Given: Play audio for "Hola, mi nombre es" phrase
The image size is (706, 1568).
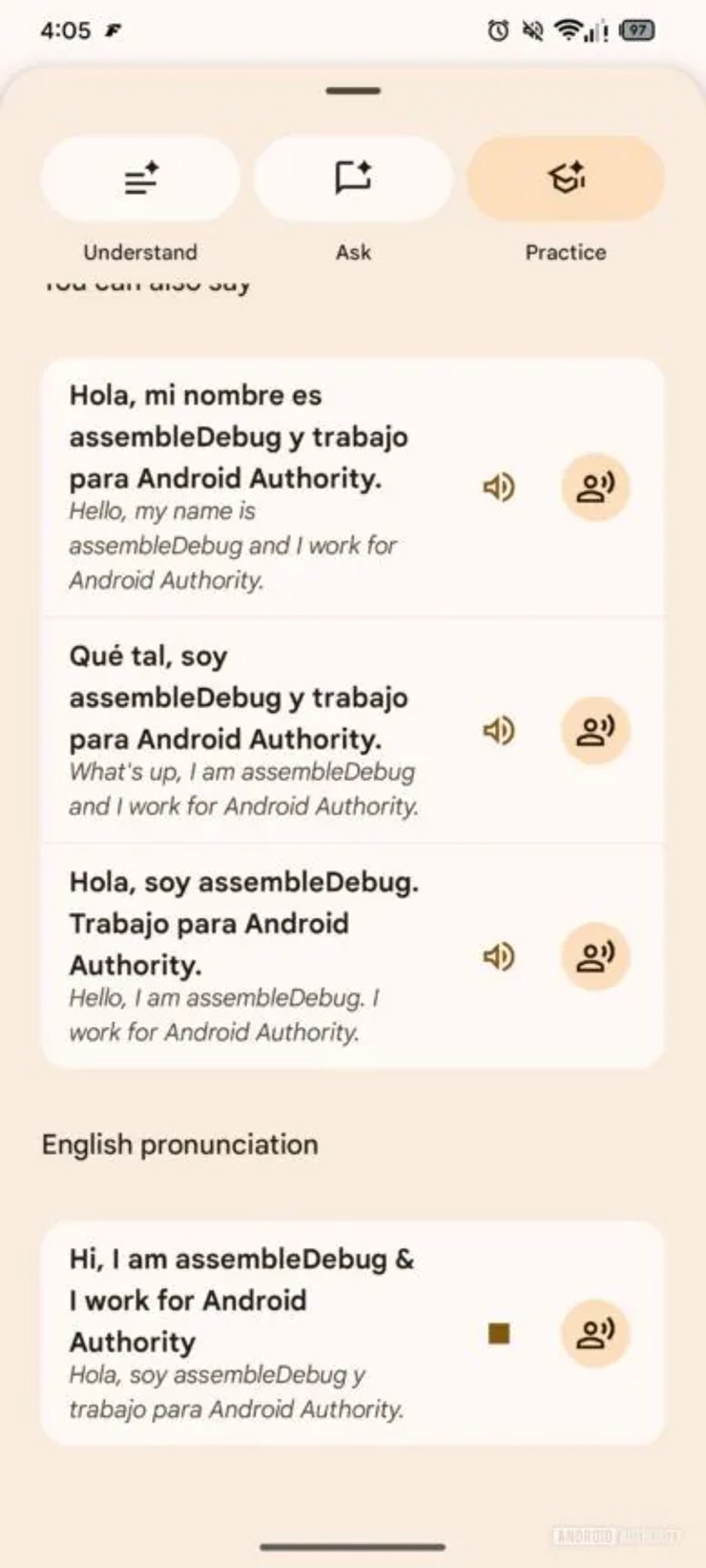Looking at the screenshot, I should click(x=498, y=488).
